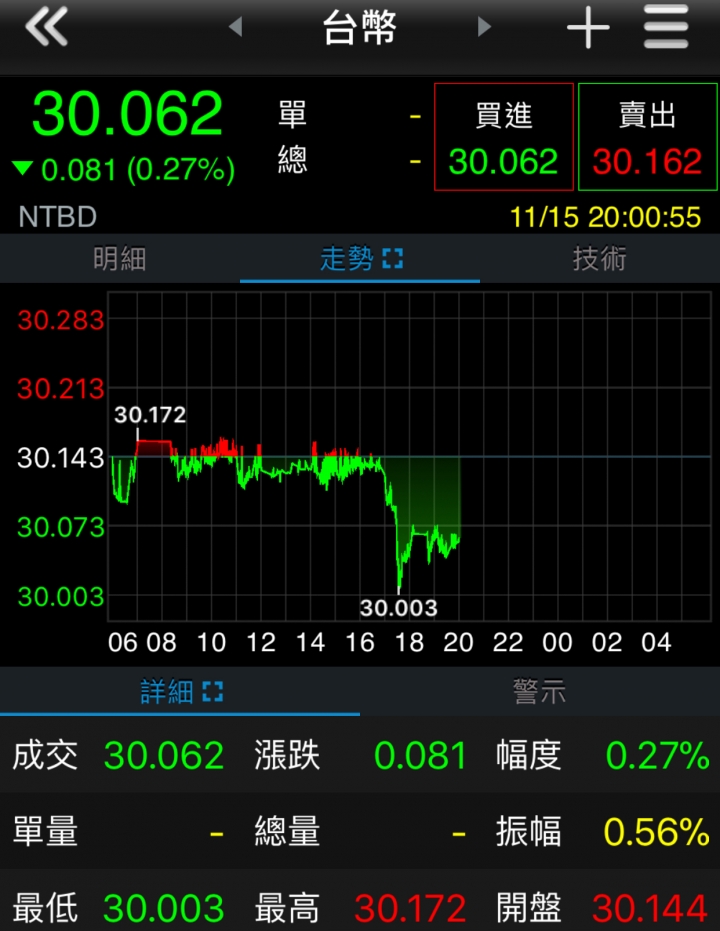Add 台幣 with the plus icon
The height and width of the screenshot is (931, 720).
click(x=588, y=28)
